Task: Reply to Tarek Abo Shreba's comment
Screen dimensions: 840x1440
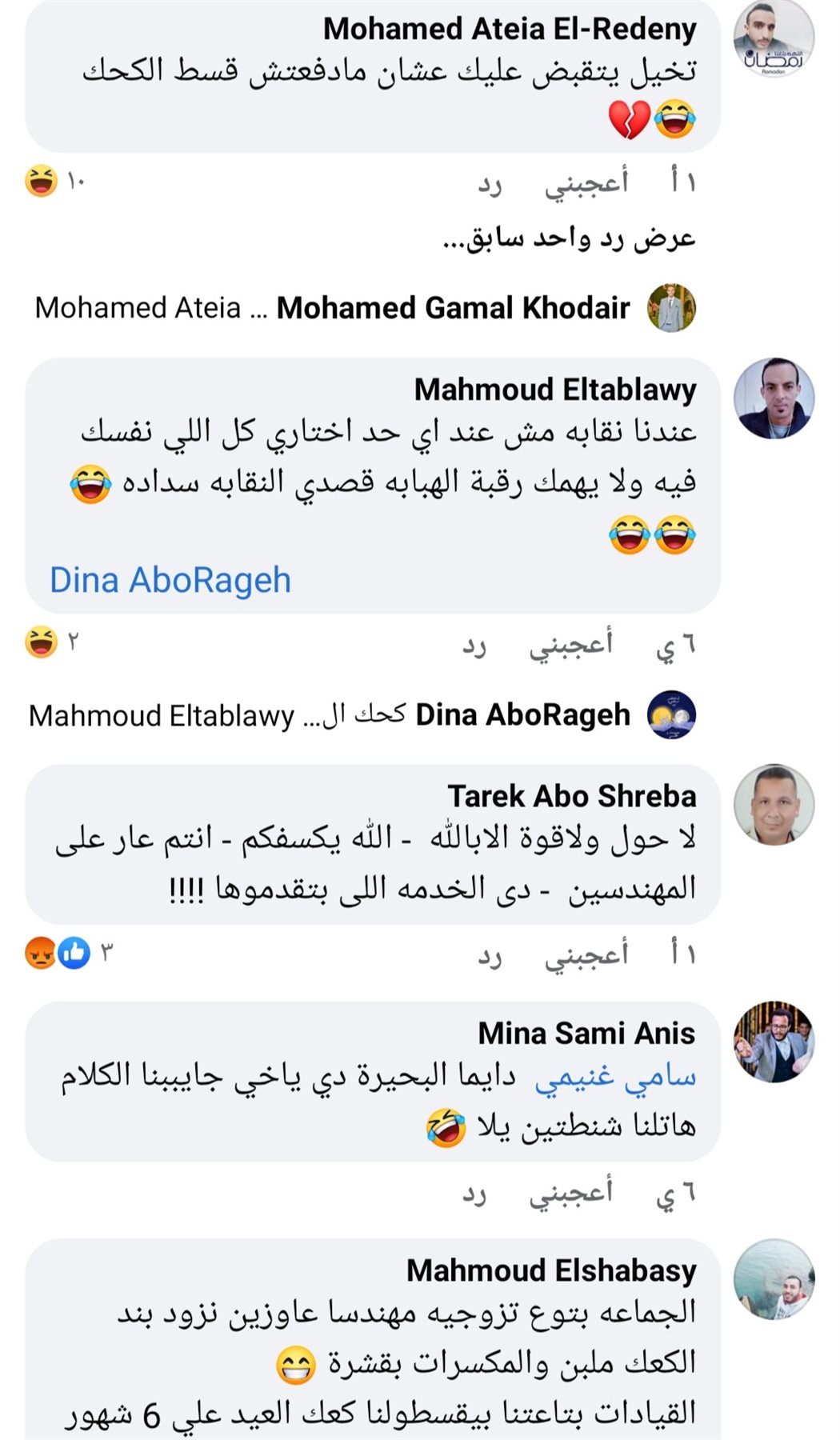Action: click(x=490, y=954)
